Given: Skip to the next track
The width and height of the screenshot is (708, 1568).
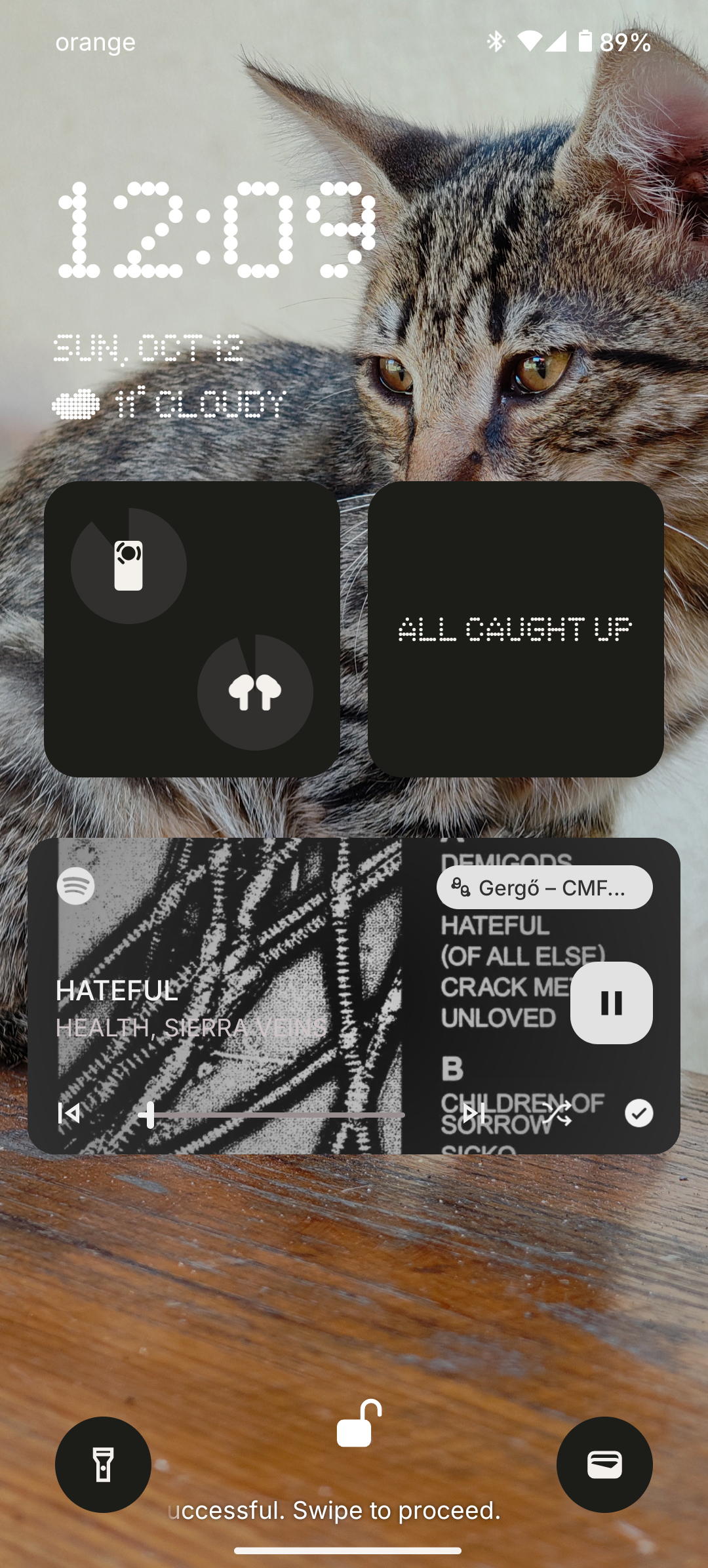Looking at the screenshot, I should click(x=473, y=1113).
